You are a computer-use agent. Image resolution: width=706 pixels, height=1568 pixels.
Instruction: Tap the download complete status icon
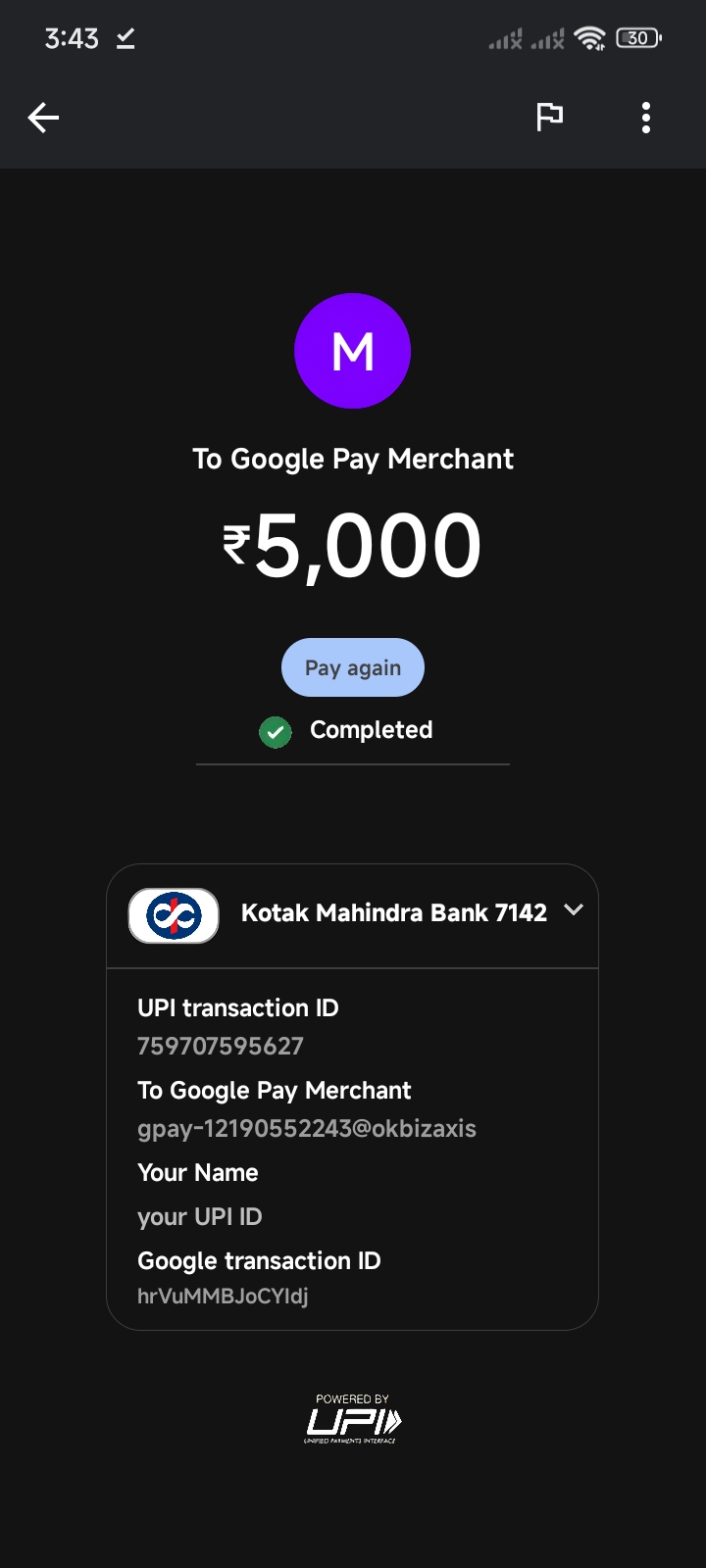coord(126,39)
